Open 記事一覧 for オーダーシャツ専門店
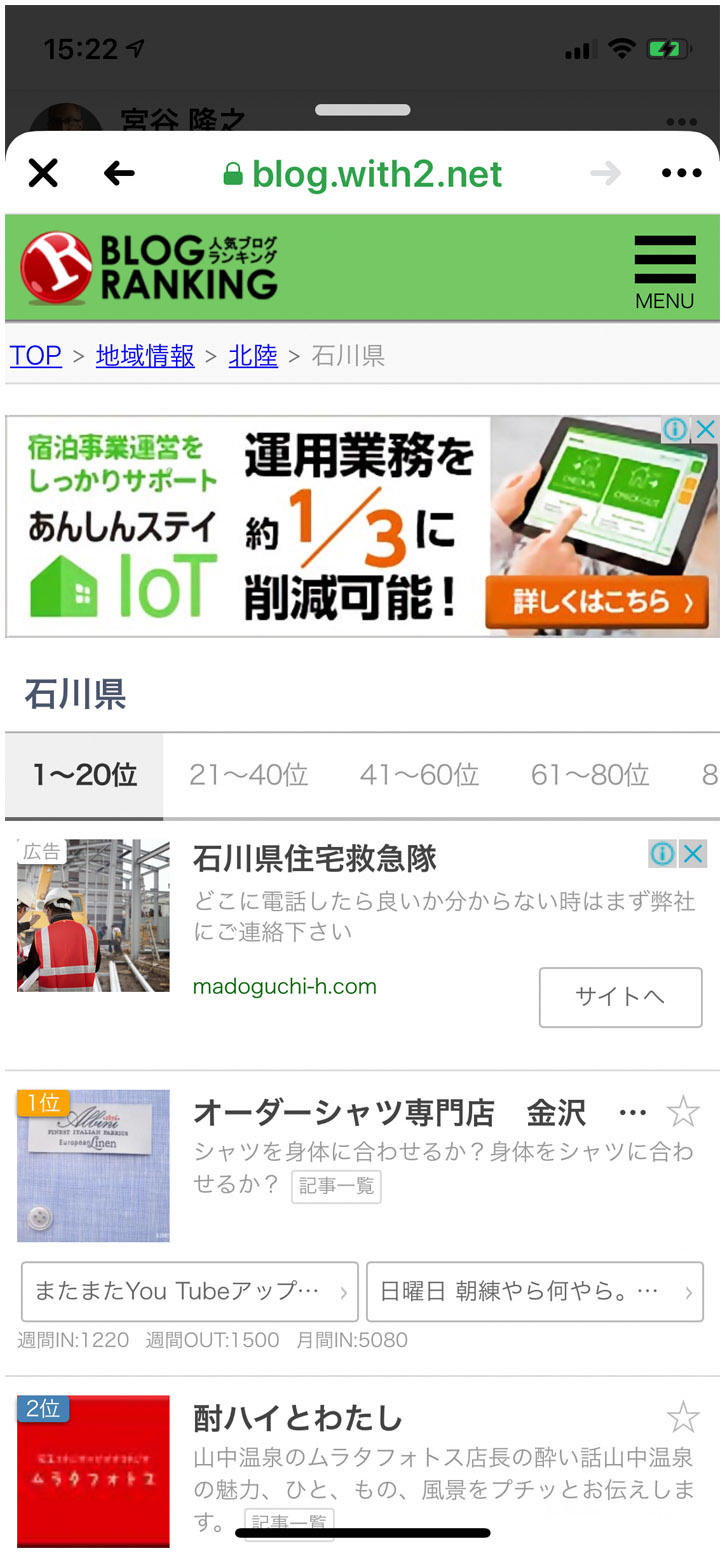Viewport: 725px width, 1558px height. (336, 1186)
